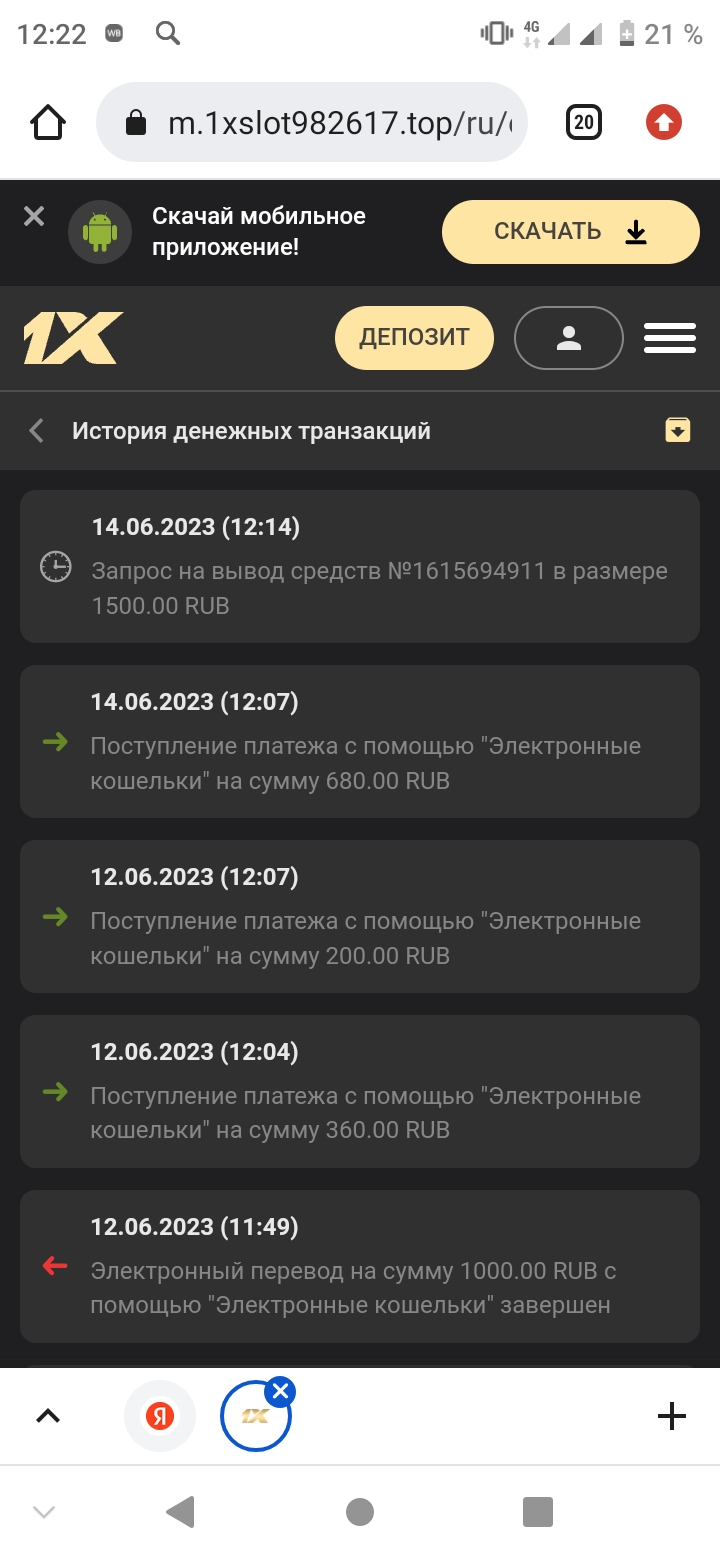720x1560 pixels.
Task: Switch to the Yandex tab
Action: click(160, 1415)
